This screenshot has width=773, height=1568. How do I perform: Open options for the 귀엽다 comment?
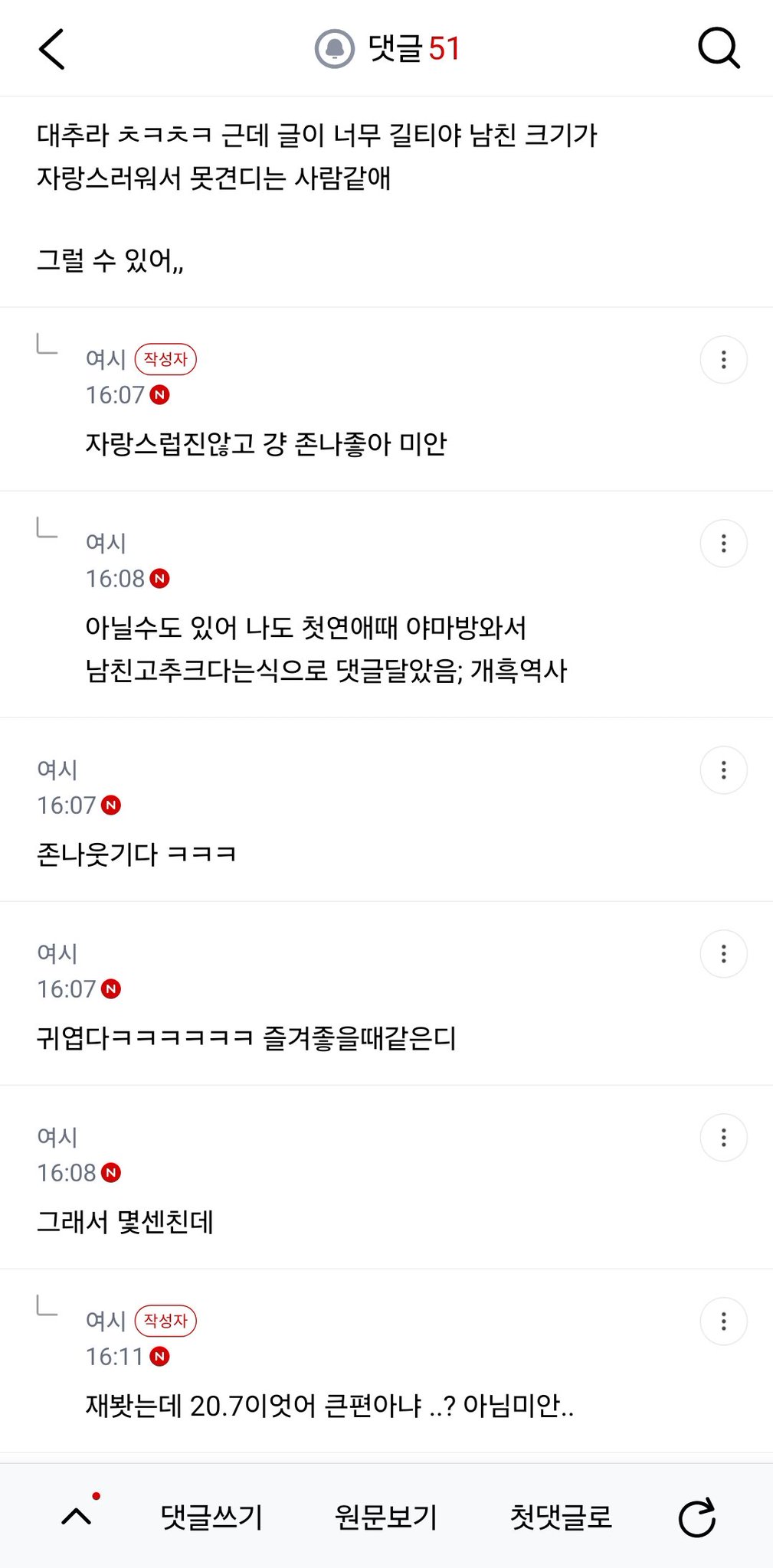coord(723,954)
